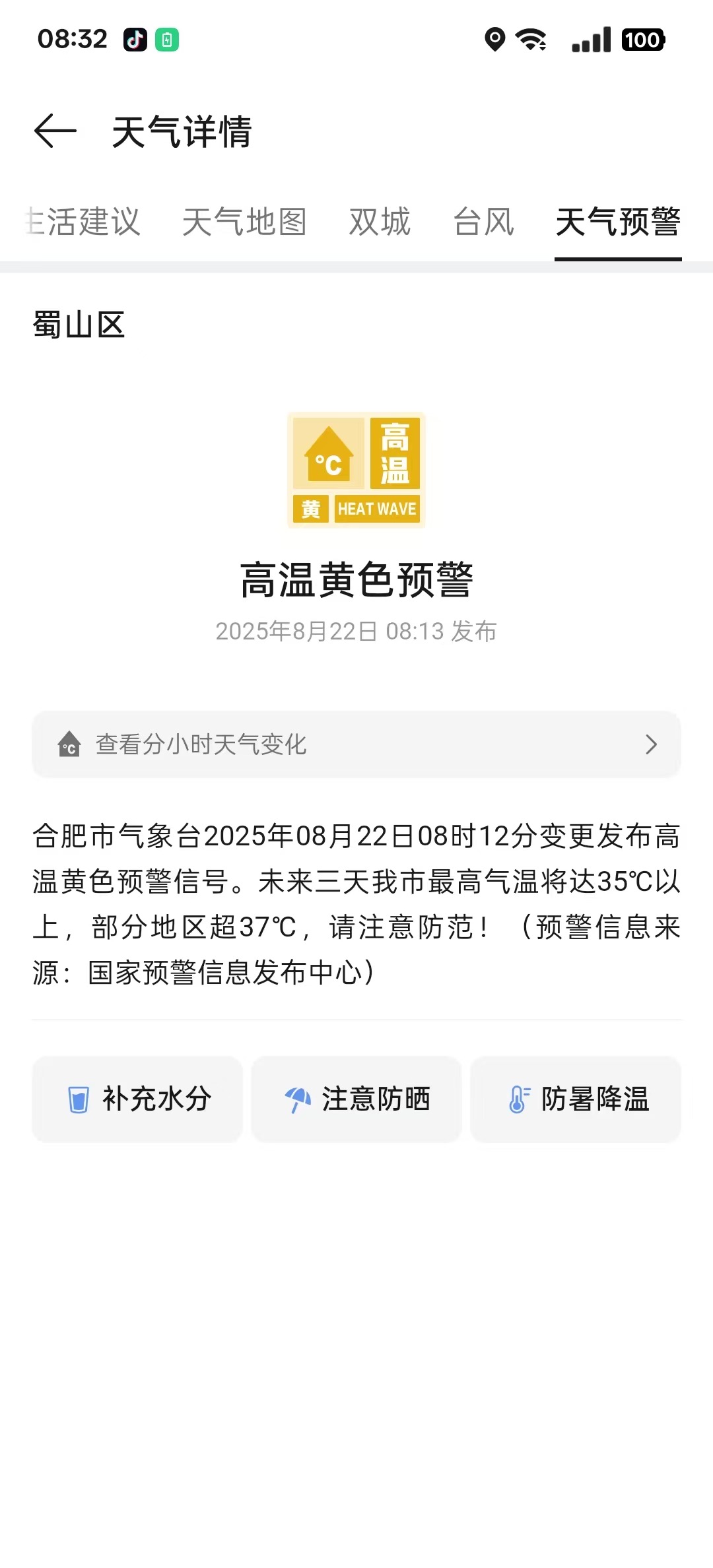Open 查看分小时天气变化 row
The image size is (713, 1568).
(x=356, y=744)
